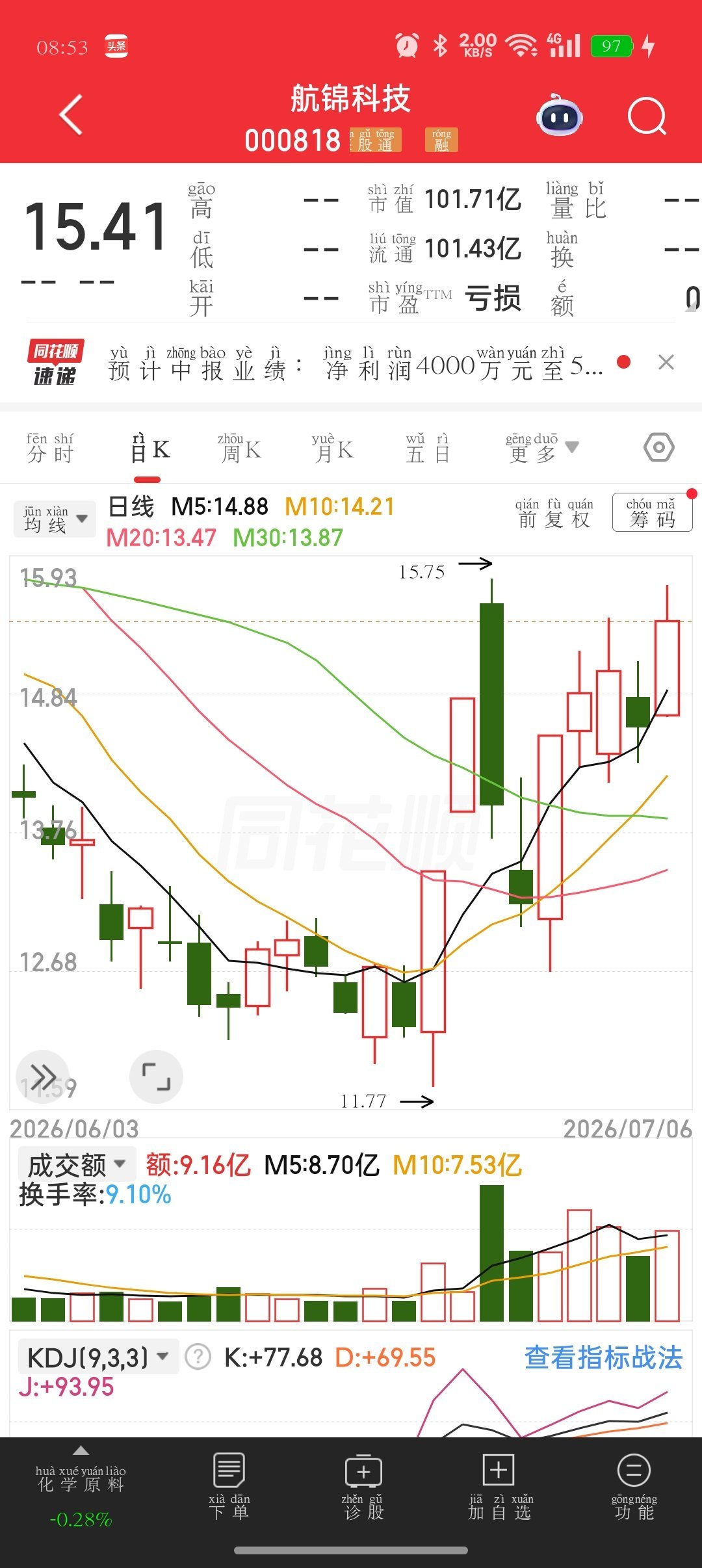Open the AI robot assistant

click(x=560, y=116)
